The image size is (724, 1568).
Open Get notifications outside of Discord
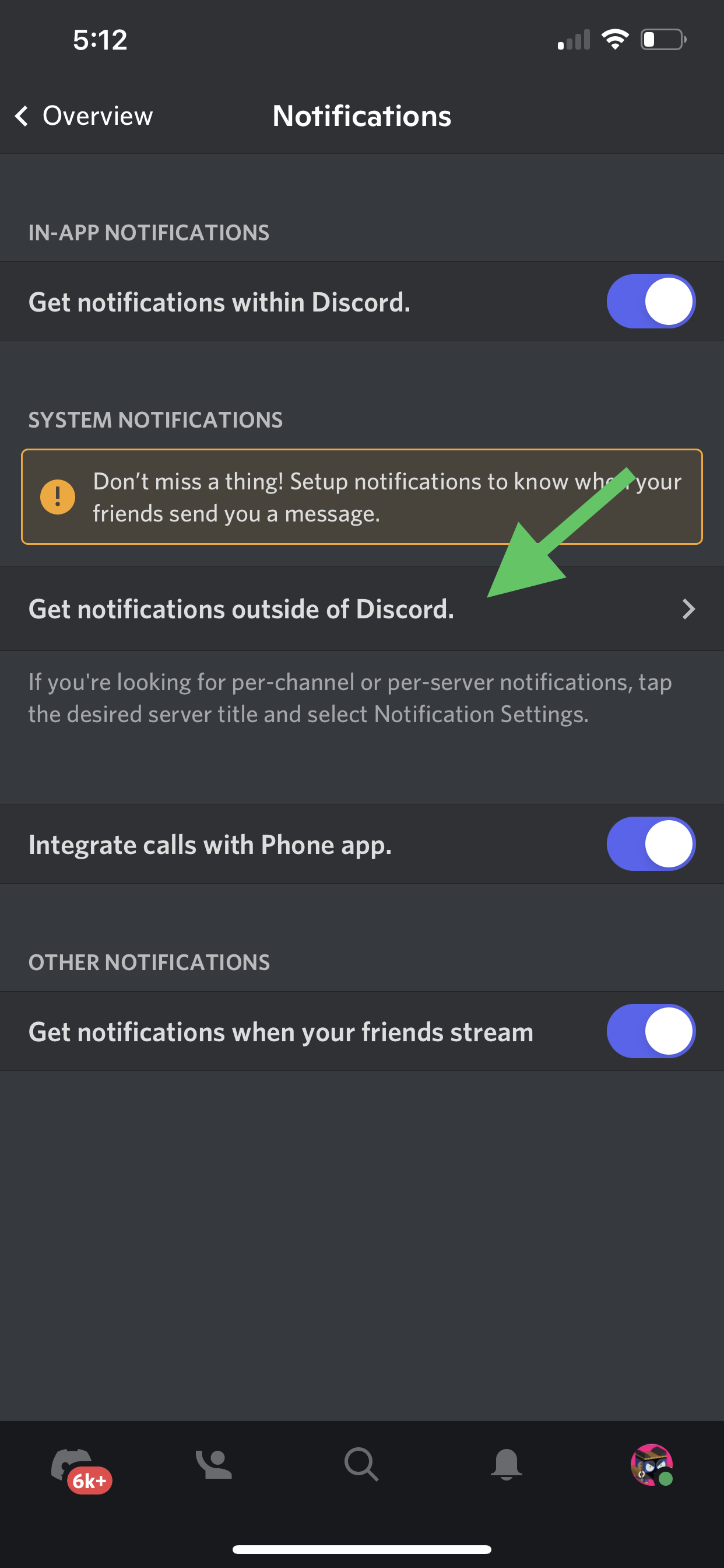(361, 608)
